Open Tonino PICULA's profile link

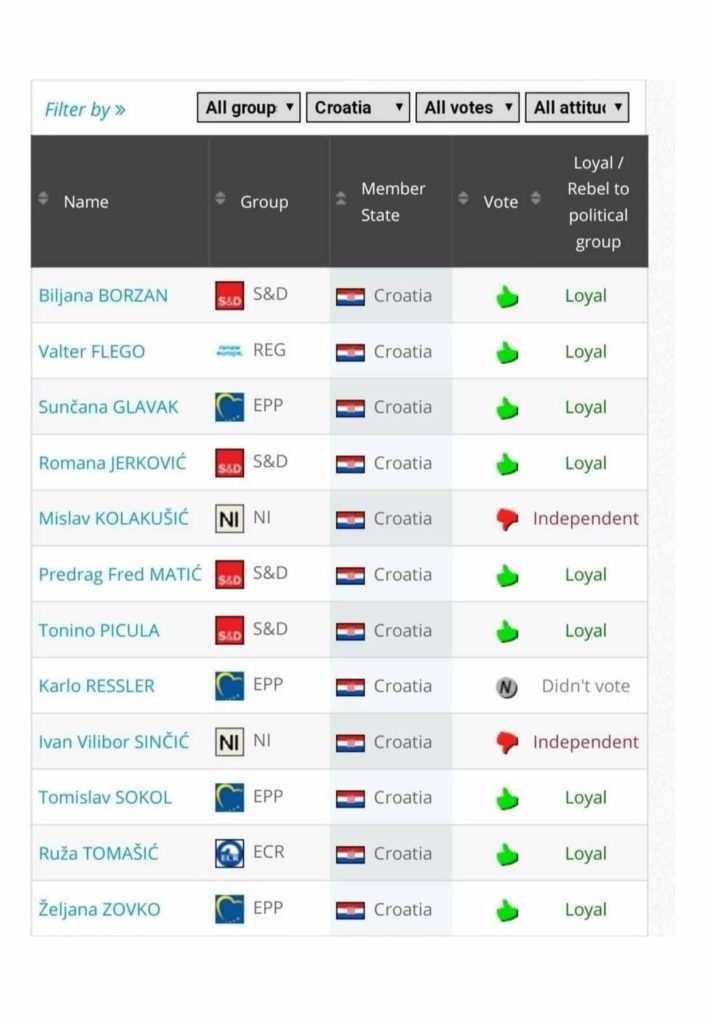point(98,631)
